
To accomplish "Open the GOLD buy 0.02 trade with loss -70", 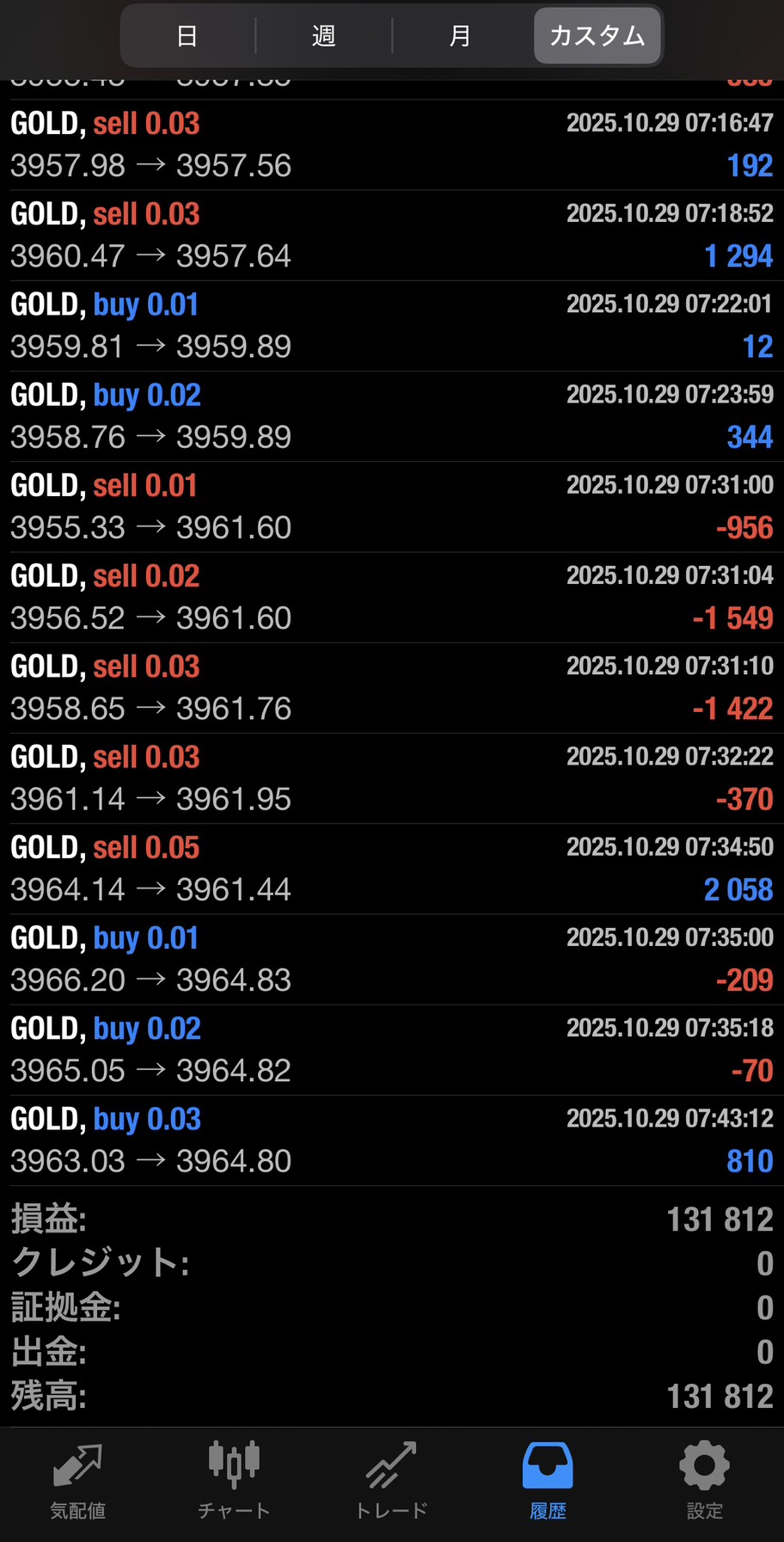I will (x=392, y=1049).
